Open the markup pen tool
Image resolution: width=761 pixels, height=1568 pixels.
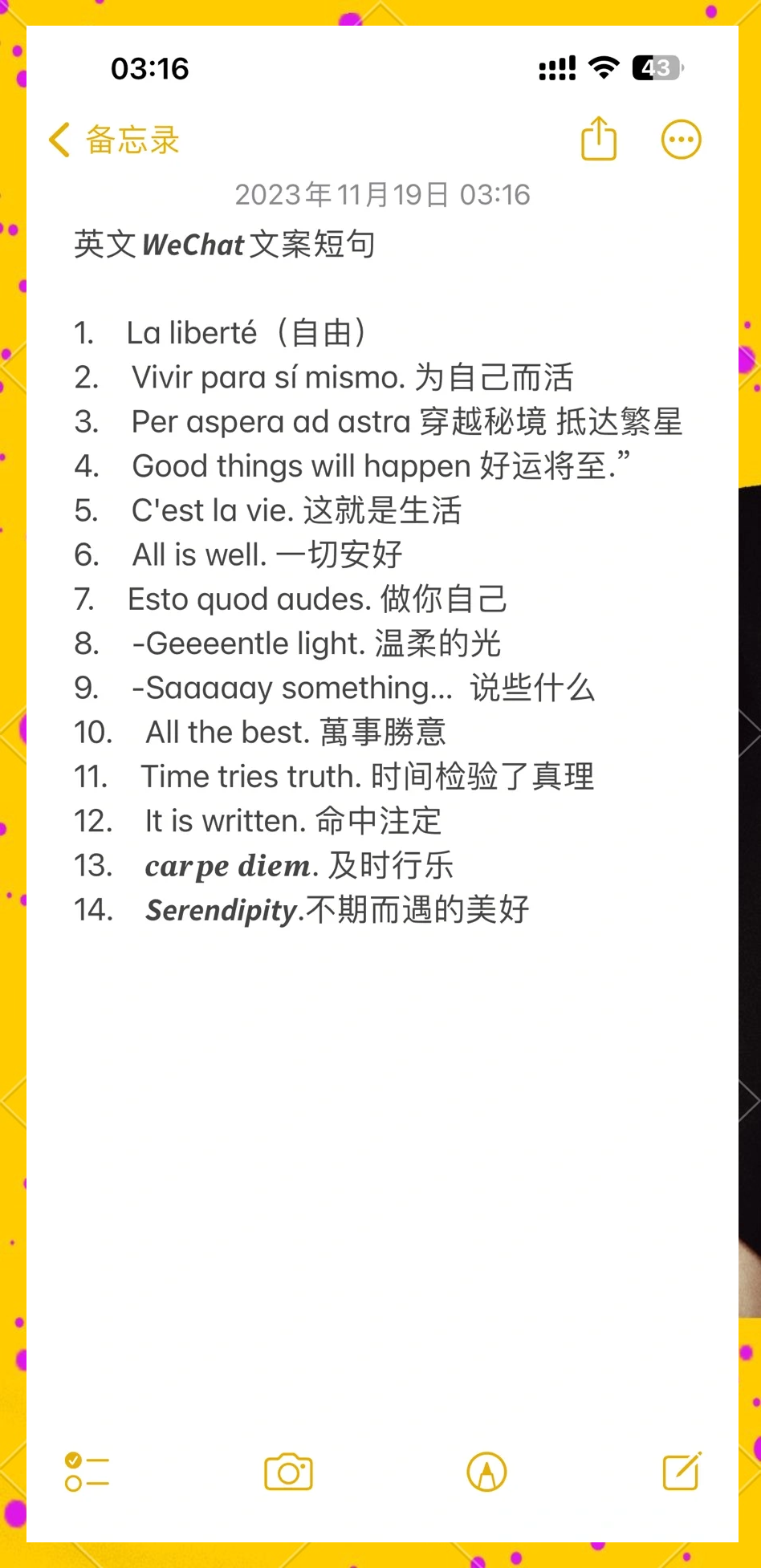tap(486, 1473)
